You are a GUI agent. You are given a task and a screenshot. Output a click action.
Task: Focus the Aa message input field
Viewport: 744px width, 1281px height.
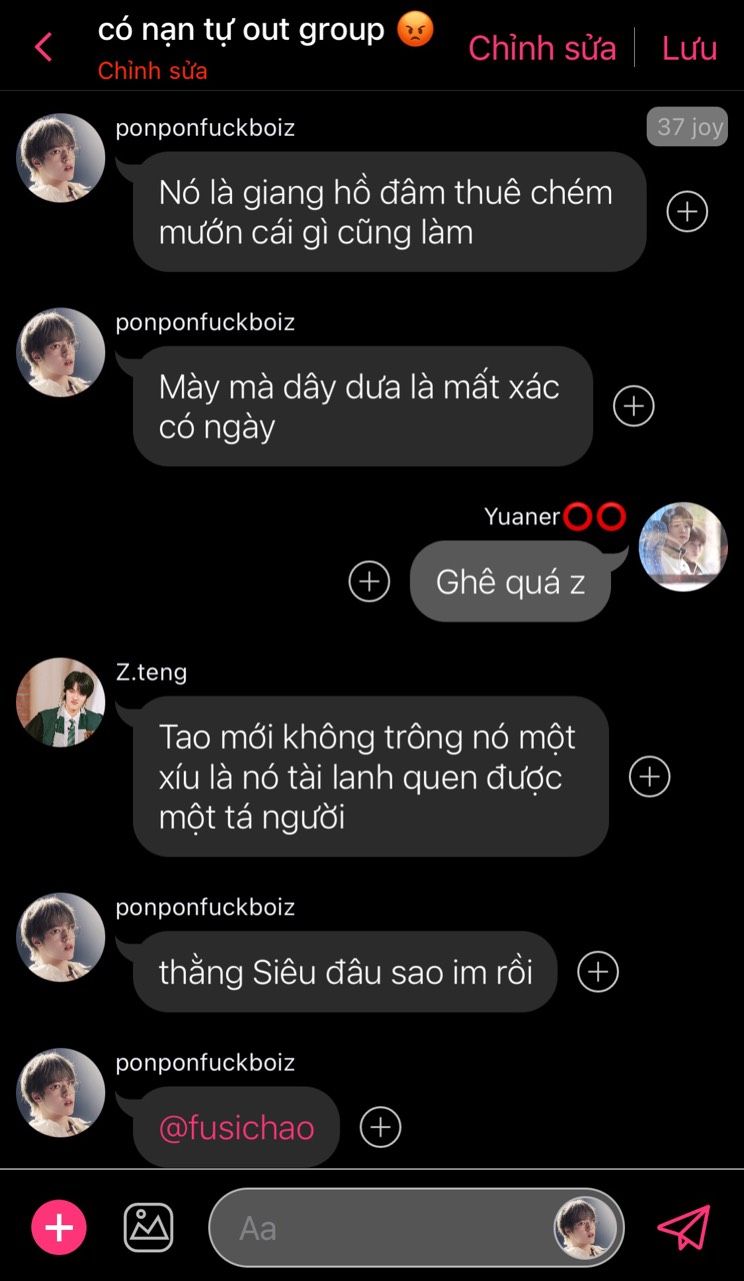pyautogui.click(x=380, y=1228)
